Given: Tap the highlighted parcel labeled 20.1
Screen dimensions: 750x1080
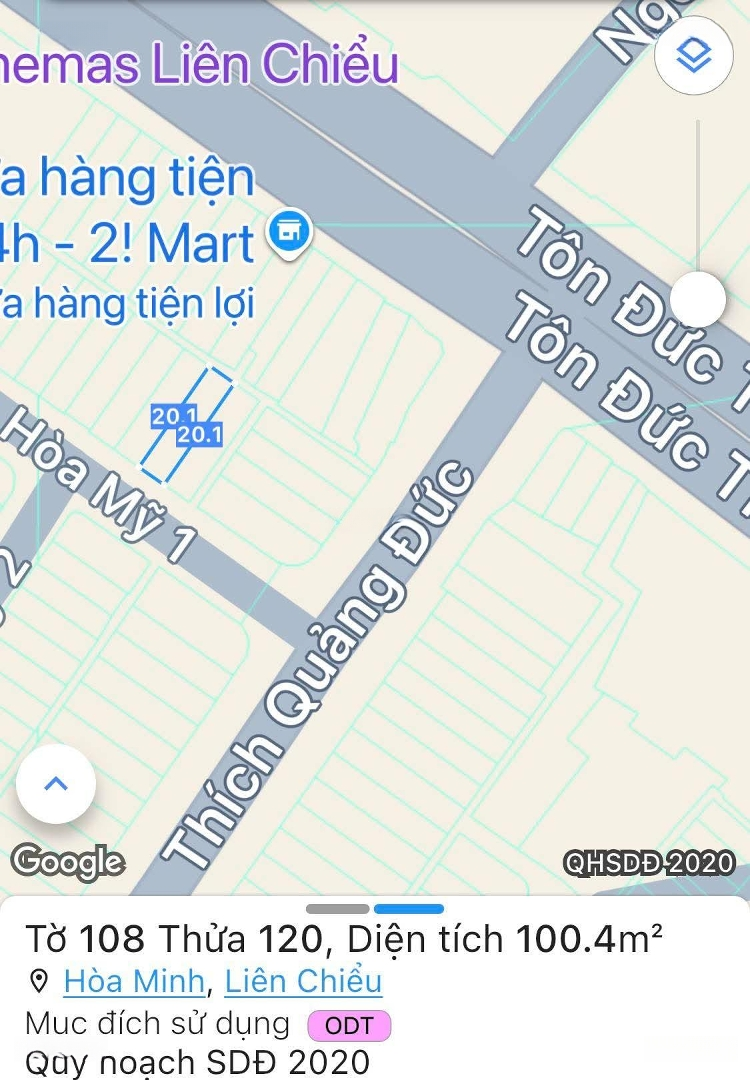Looking at the screenshot, I should click(187, 425).
